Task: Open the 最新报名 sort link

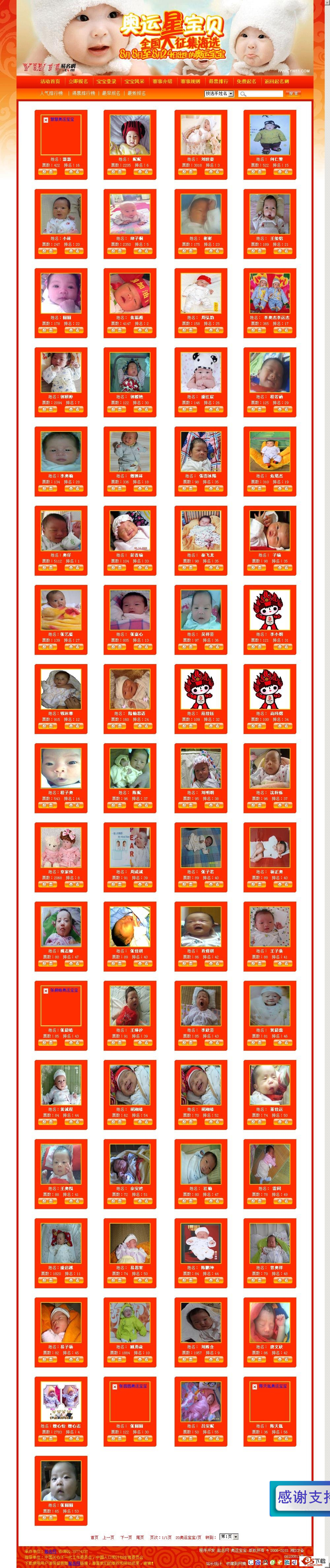Action: [x=136, y=94]
